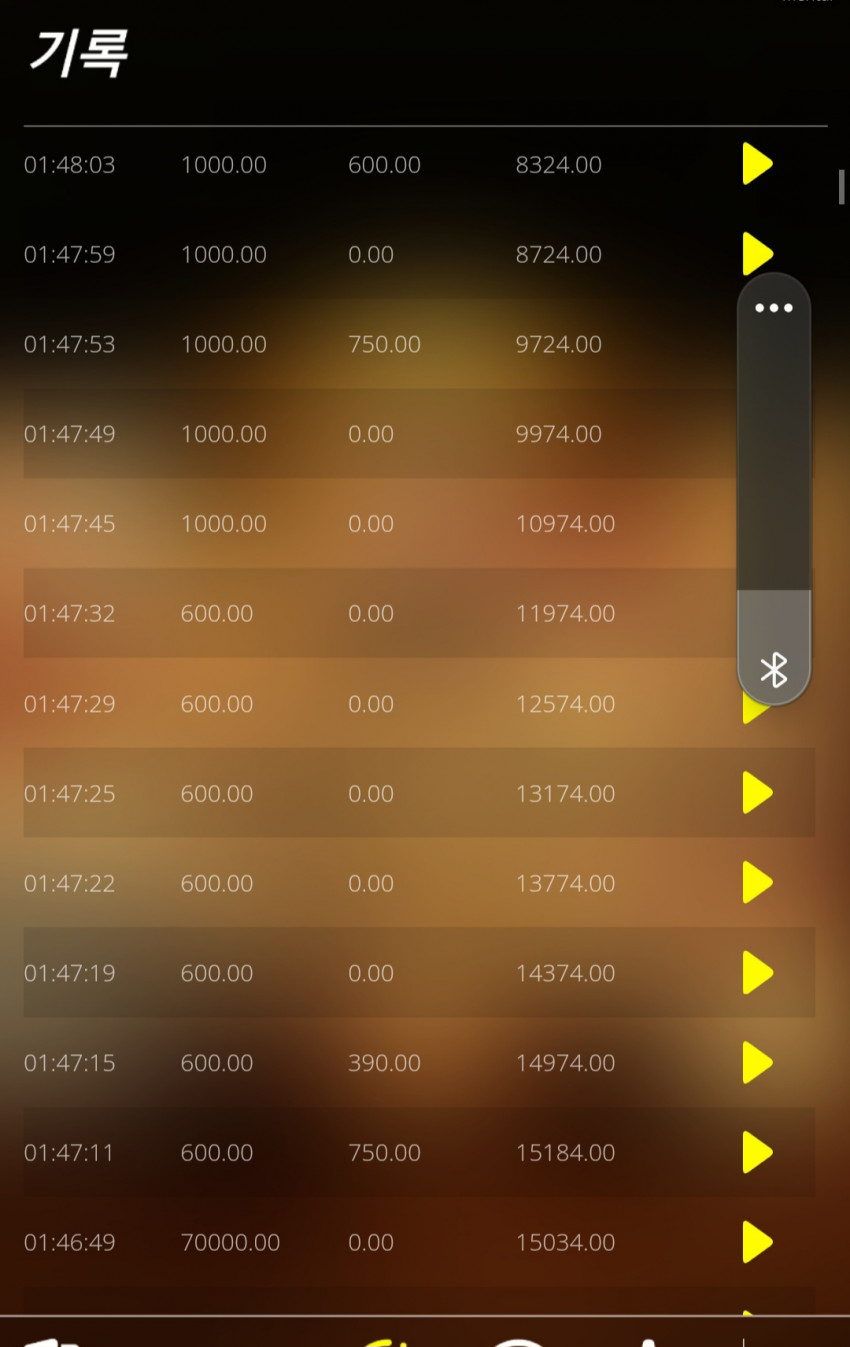Play the 01:47:22 history entry
Viewport: 850px width, 1347px height.
click(757, 883)
